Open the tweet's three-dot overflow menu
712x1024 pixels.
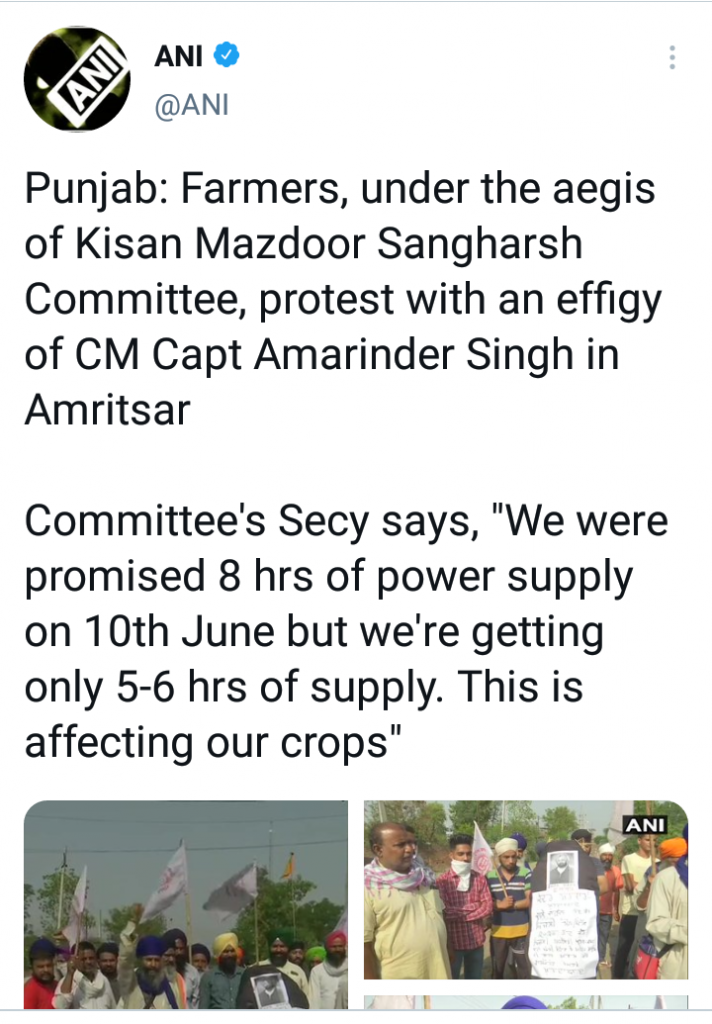(x=672, y=58)
